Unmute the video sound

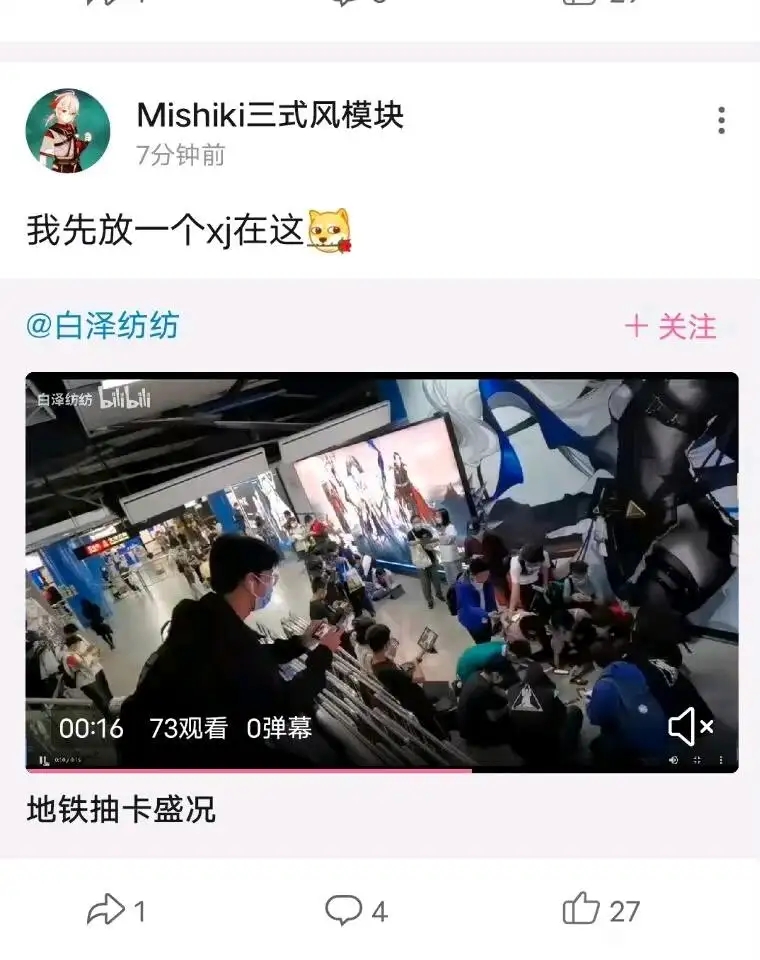tap(689, 727)
